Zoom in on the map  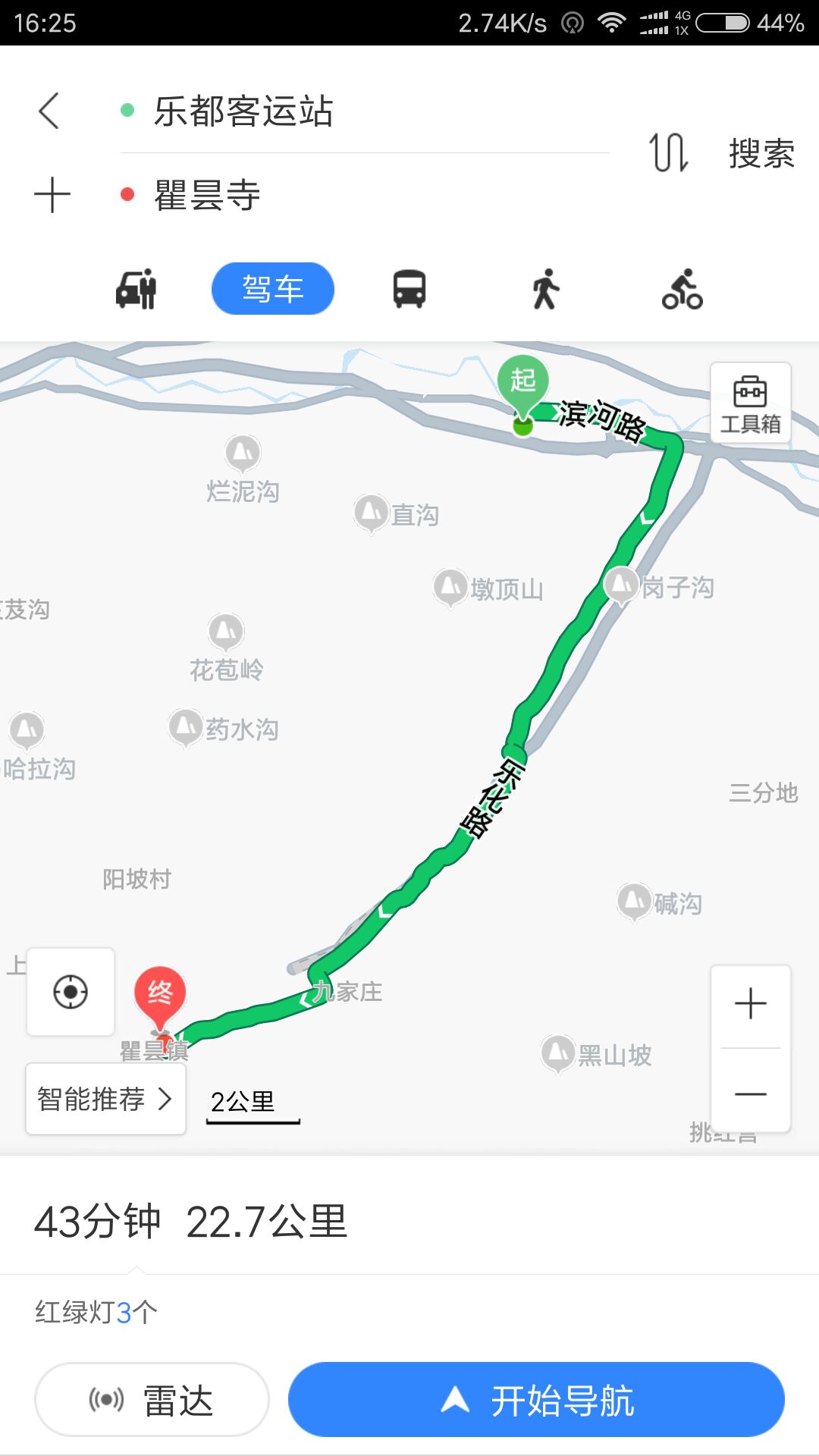(x=751, y=1004)
